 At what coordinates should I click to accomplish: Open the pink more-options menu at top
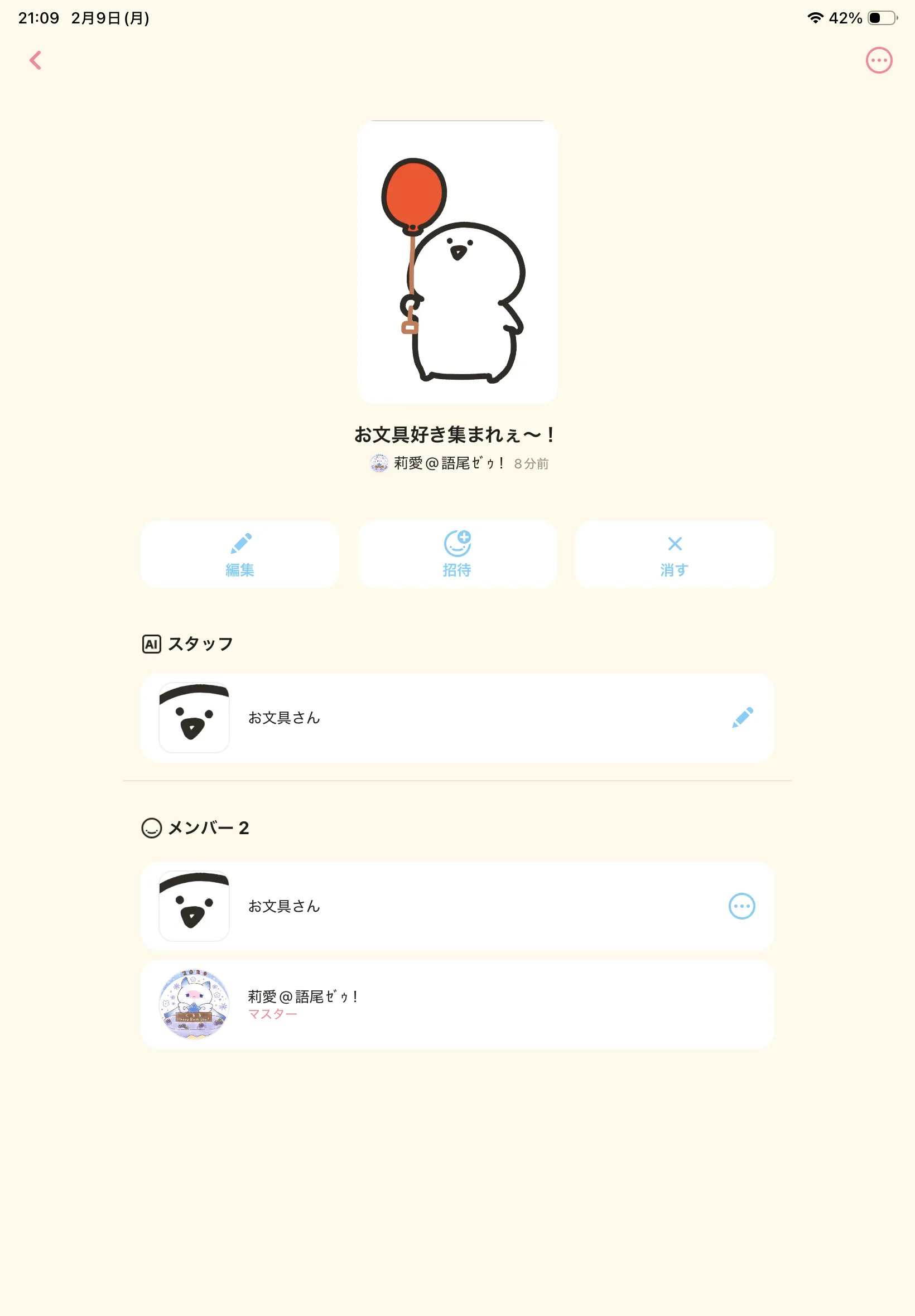(878, 60)
